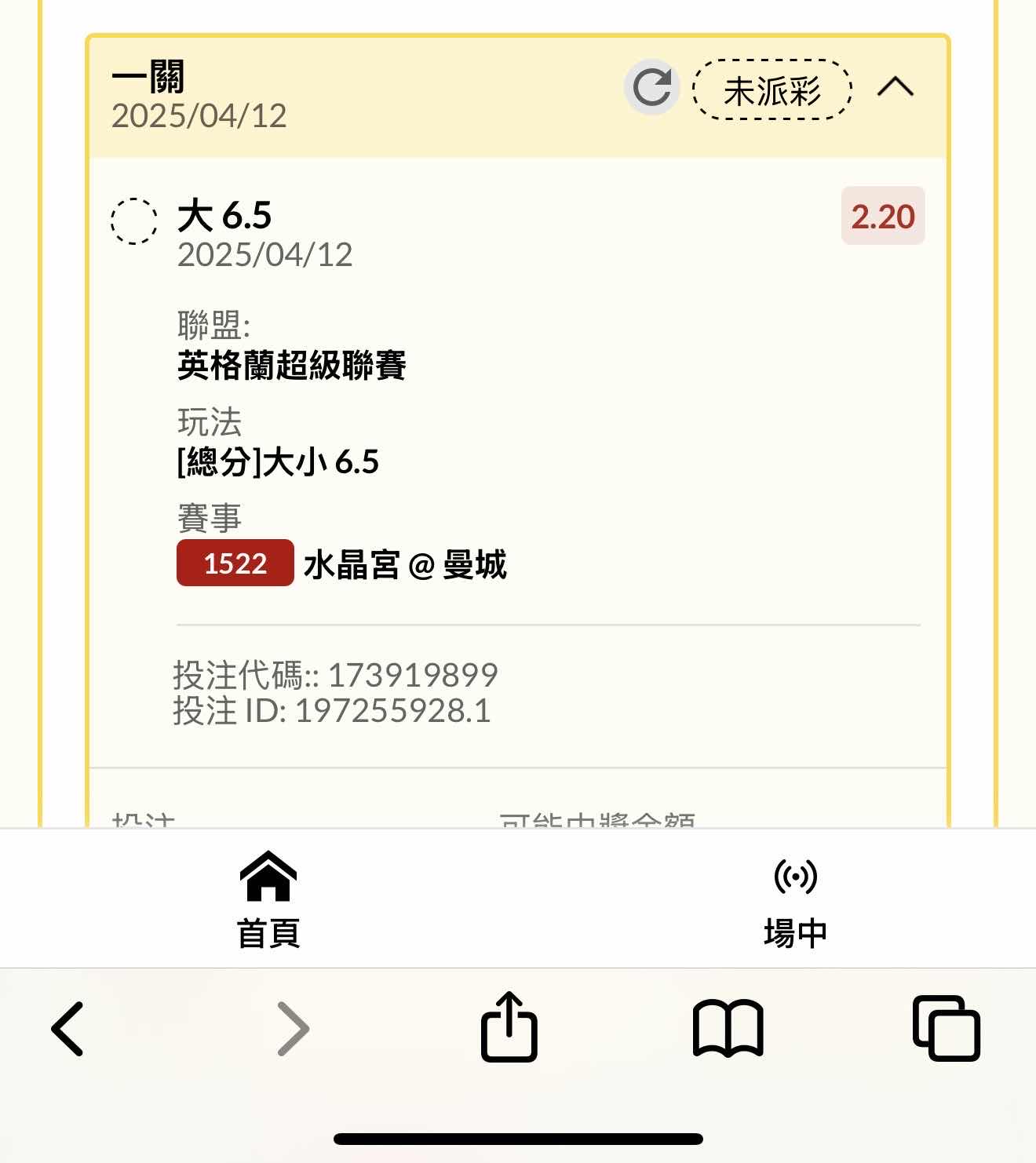1036x1163 pixels.
Task: Switch to the 場中 live tab
Action: (x=795, y=899)
